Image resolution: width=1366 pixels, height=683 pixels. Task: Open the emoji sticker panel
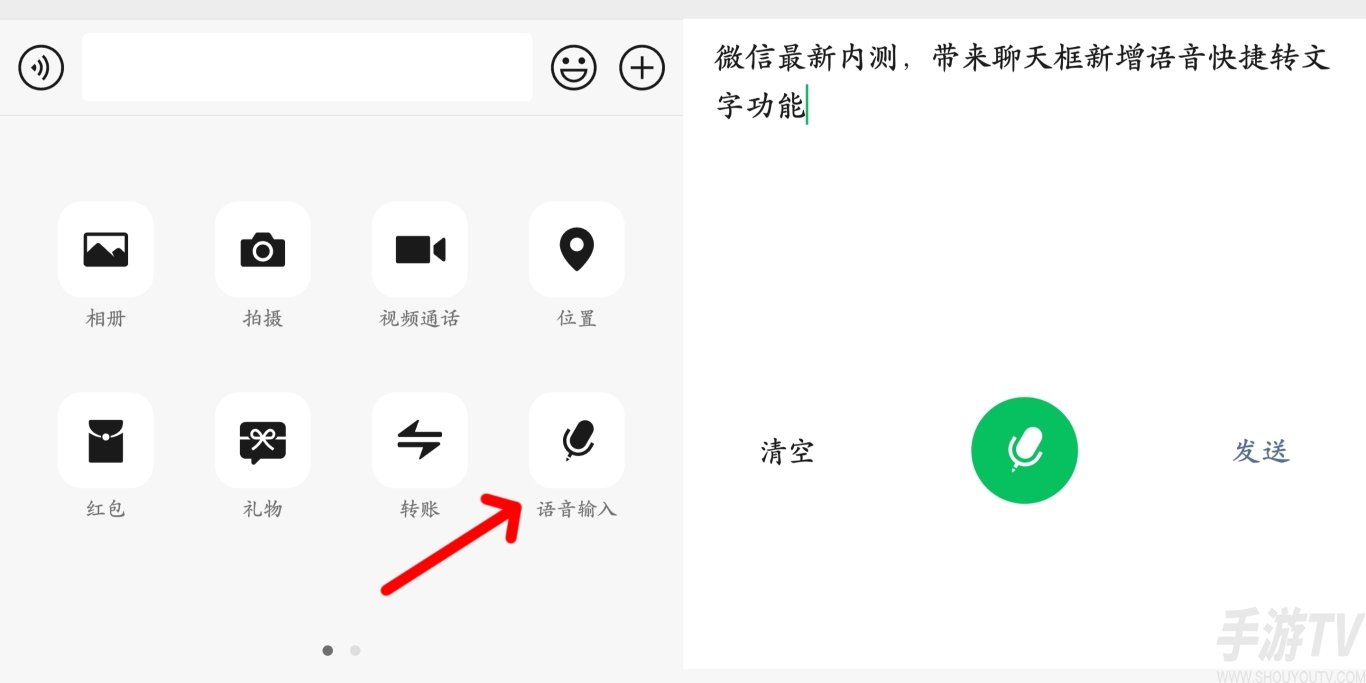[x=574, y=68]
